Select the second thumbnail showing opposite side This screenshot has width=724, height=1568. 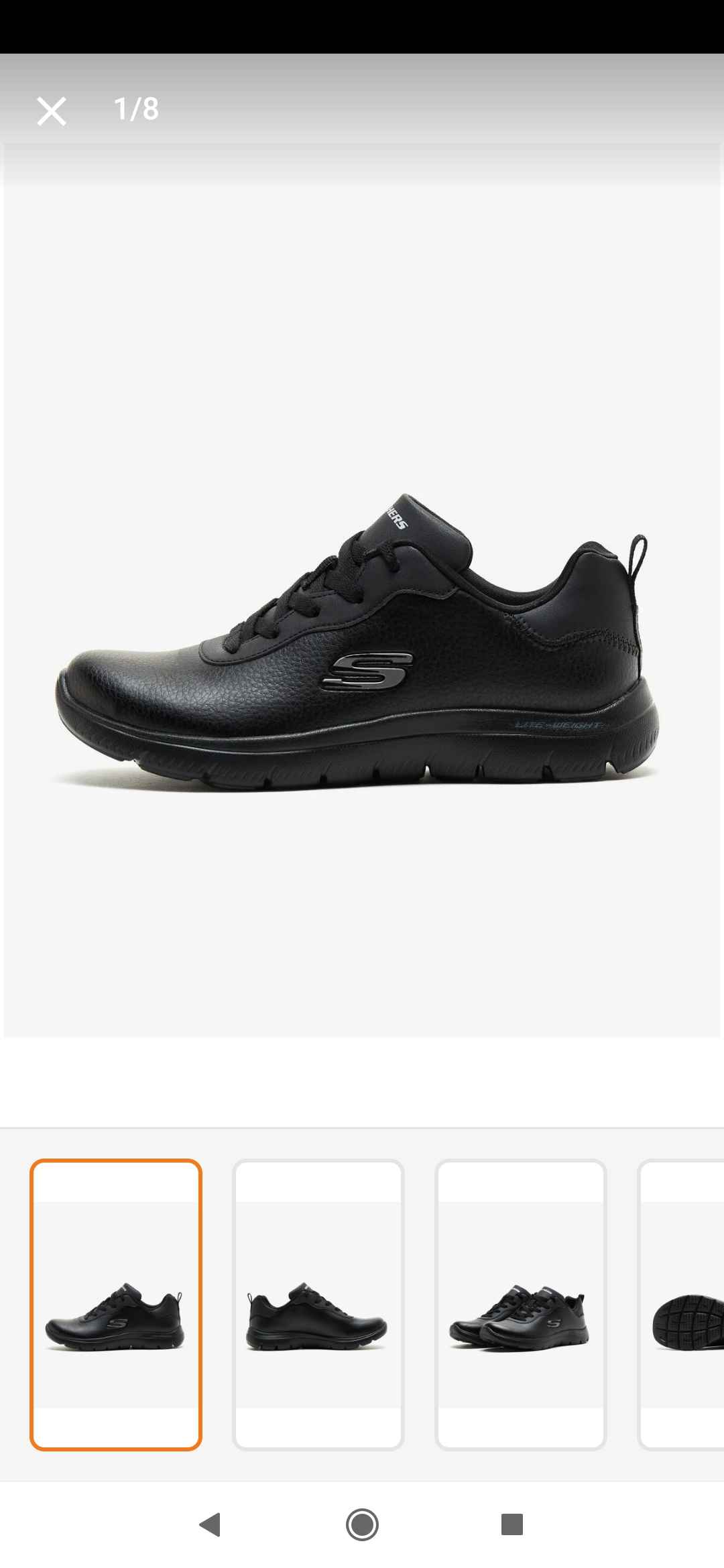318,1305
